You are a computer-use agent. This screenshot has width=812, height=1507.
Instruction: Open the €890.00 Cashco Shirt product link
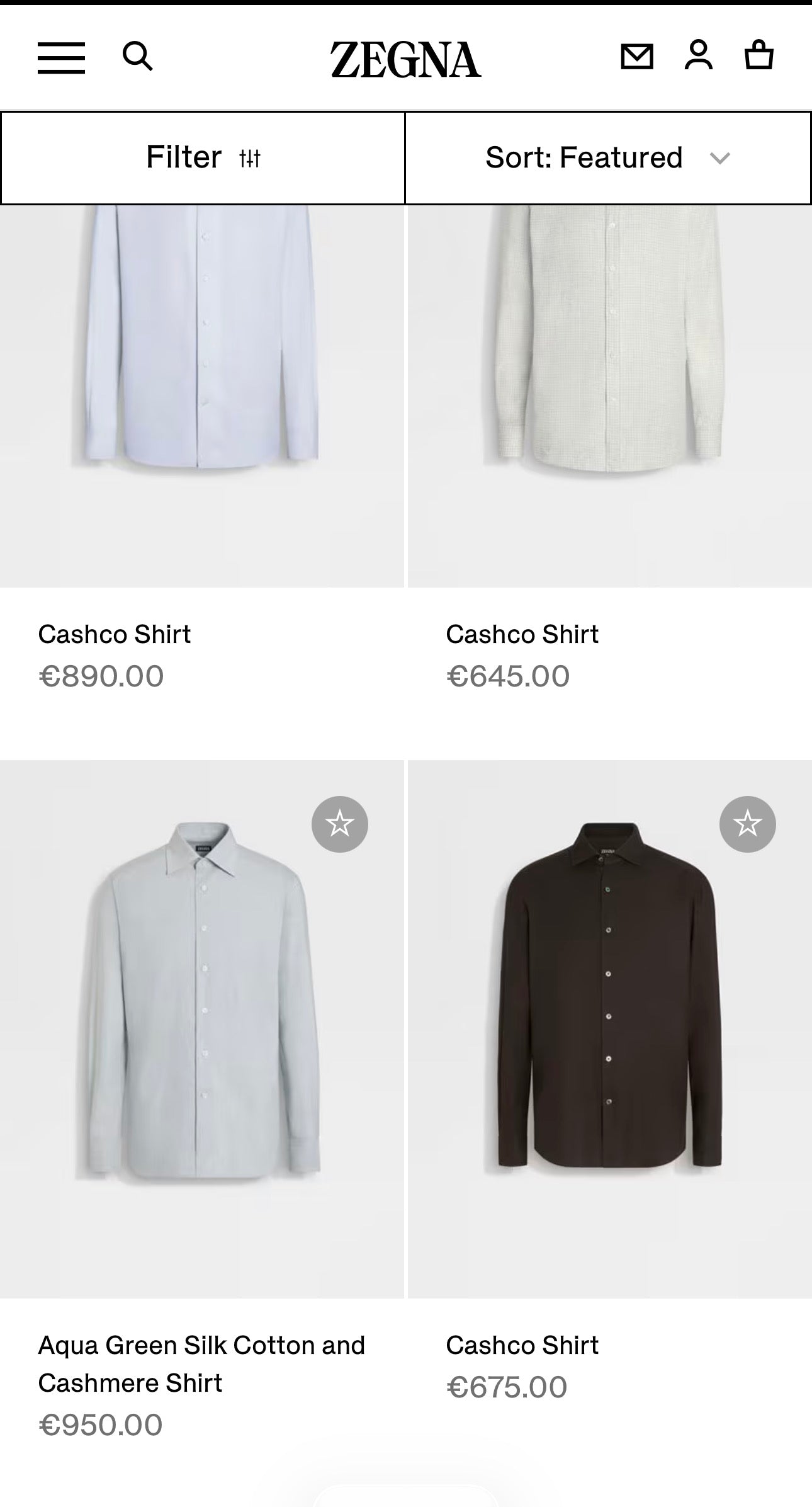point(115,634)
